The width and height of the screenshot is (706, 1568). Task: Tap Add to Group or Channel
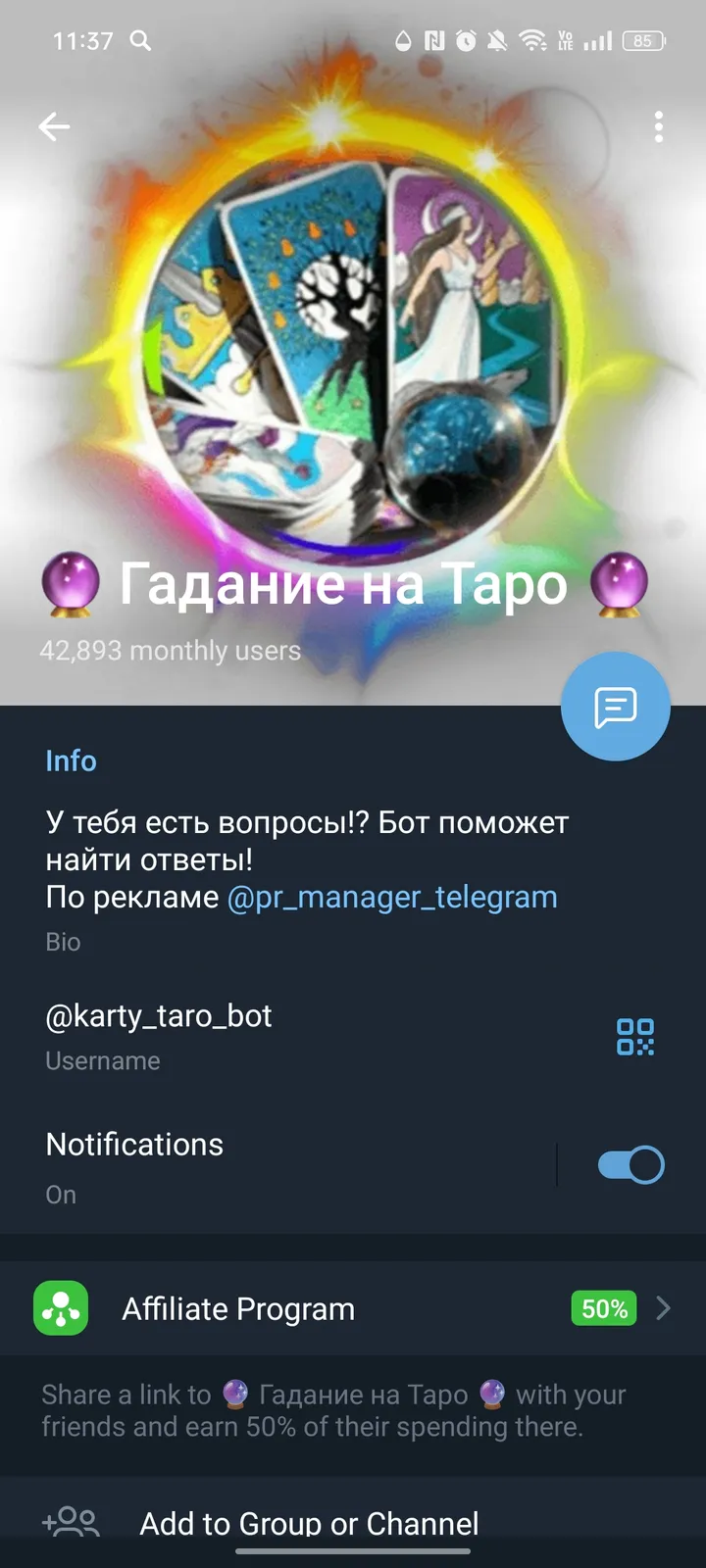[x=309, y=1523]
